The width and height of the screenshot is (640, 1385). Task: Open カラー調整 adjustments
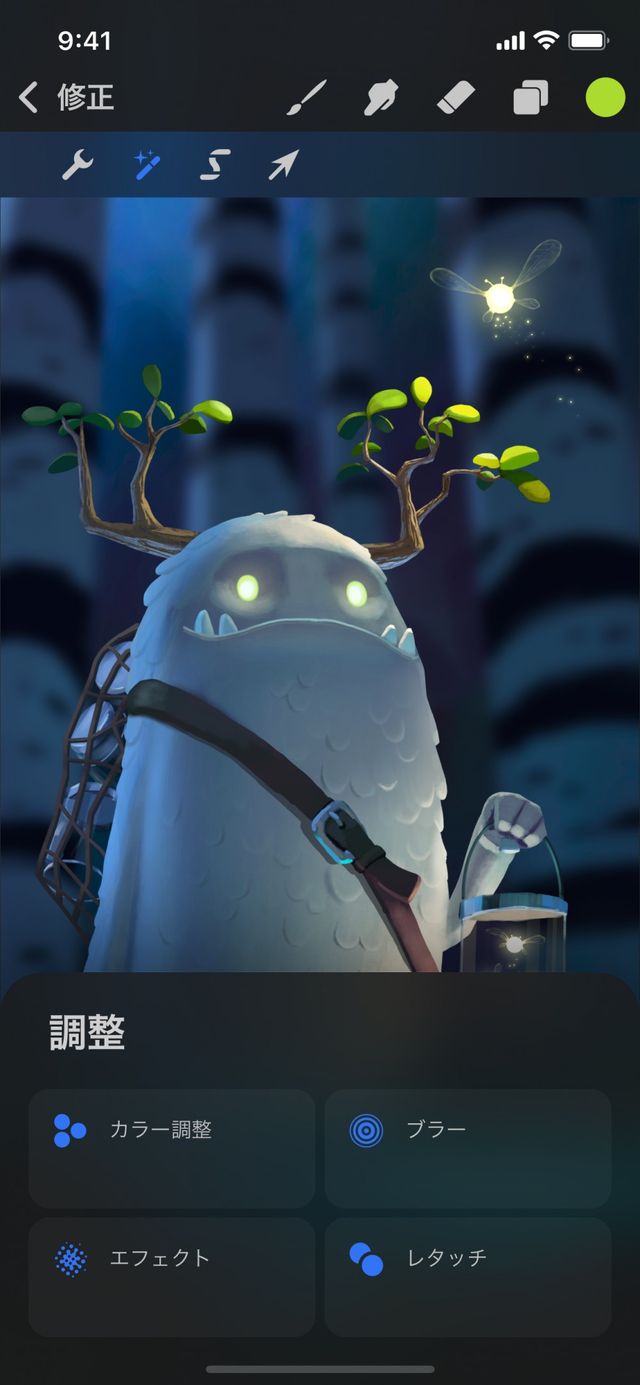(171, 1148)
